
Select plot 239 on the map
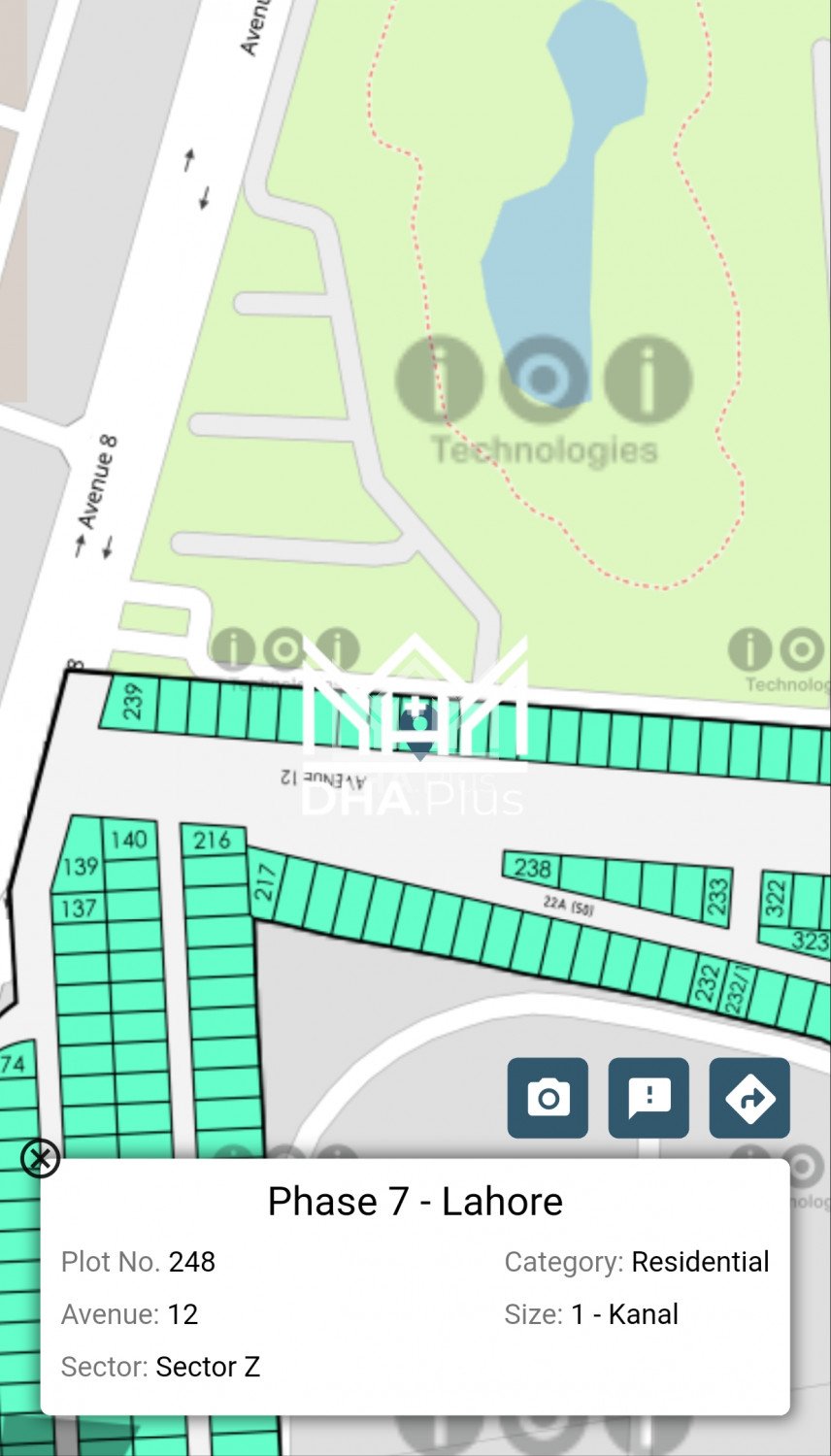[x=130, y=702]
